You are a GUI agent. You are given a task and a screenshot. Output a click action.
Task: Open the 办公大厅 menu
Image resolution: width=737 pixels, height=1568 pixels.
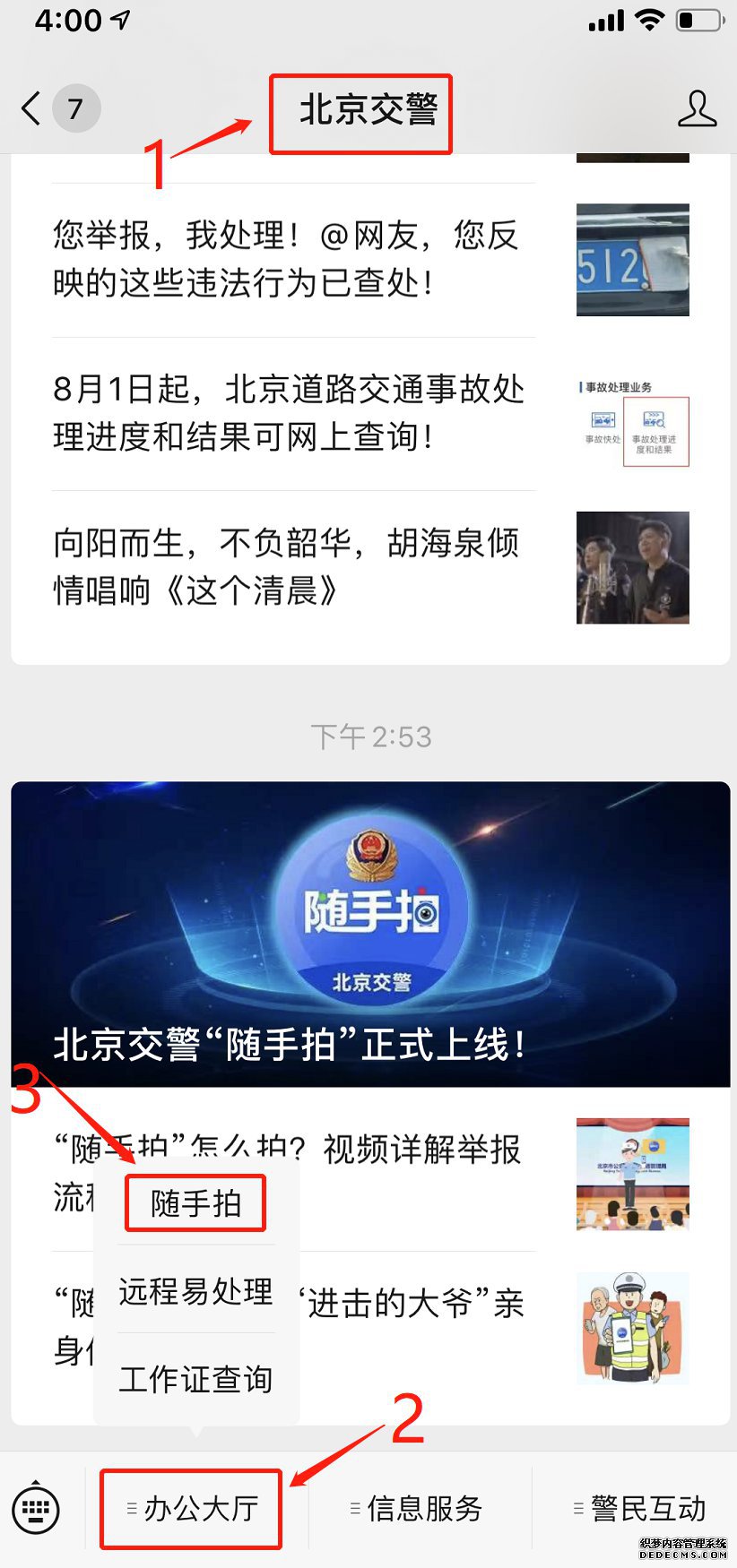pyautogui.click(x=192, y=1509)
